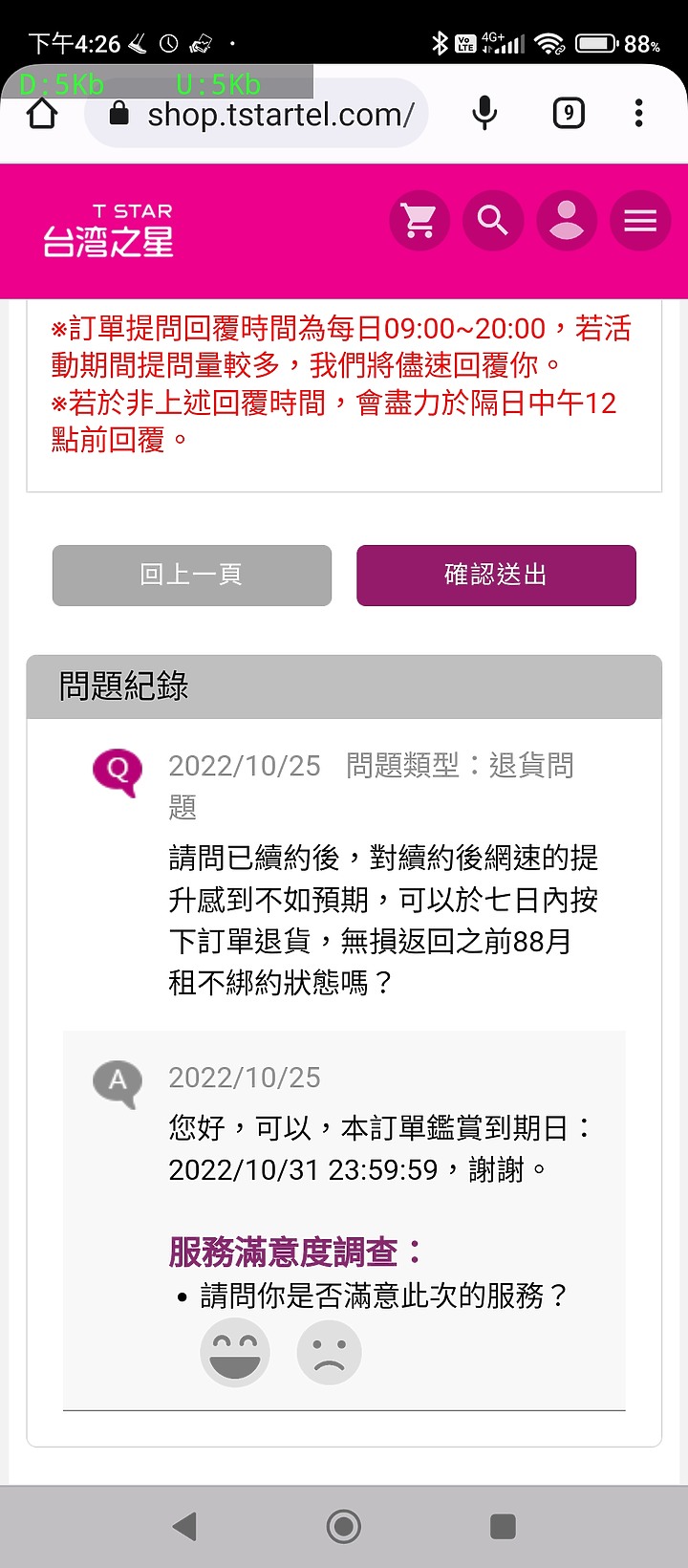
Task: Go to the browser home page
Action: click(x=42, y=114)
